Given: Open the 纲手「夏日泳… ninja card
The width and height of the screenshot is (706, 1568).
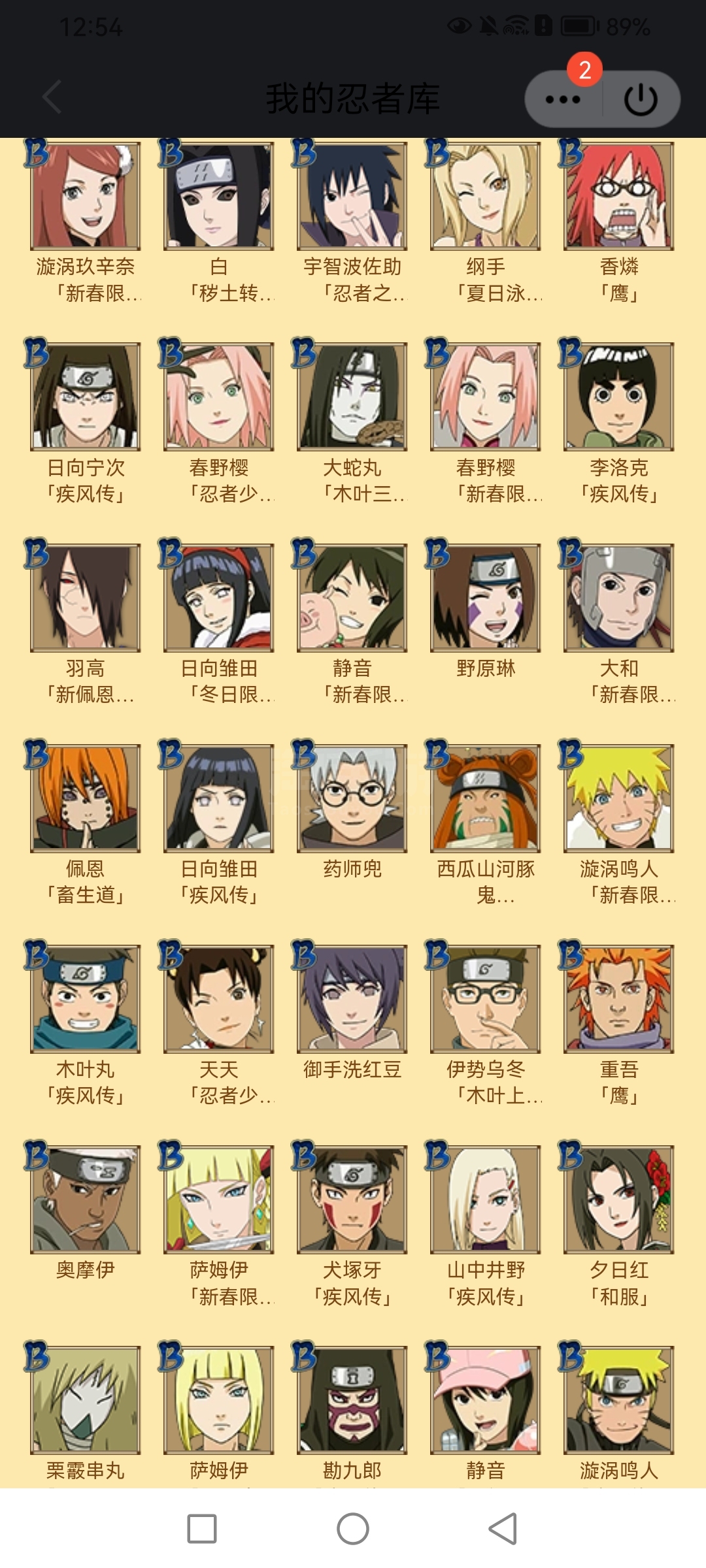Looking at the screenshot, I should point(486,196).
